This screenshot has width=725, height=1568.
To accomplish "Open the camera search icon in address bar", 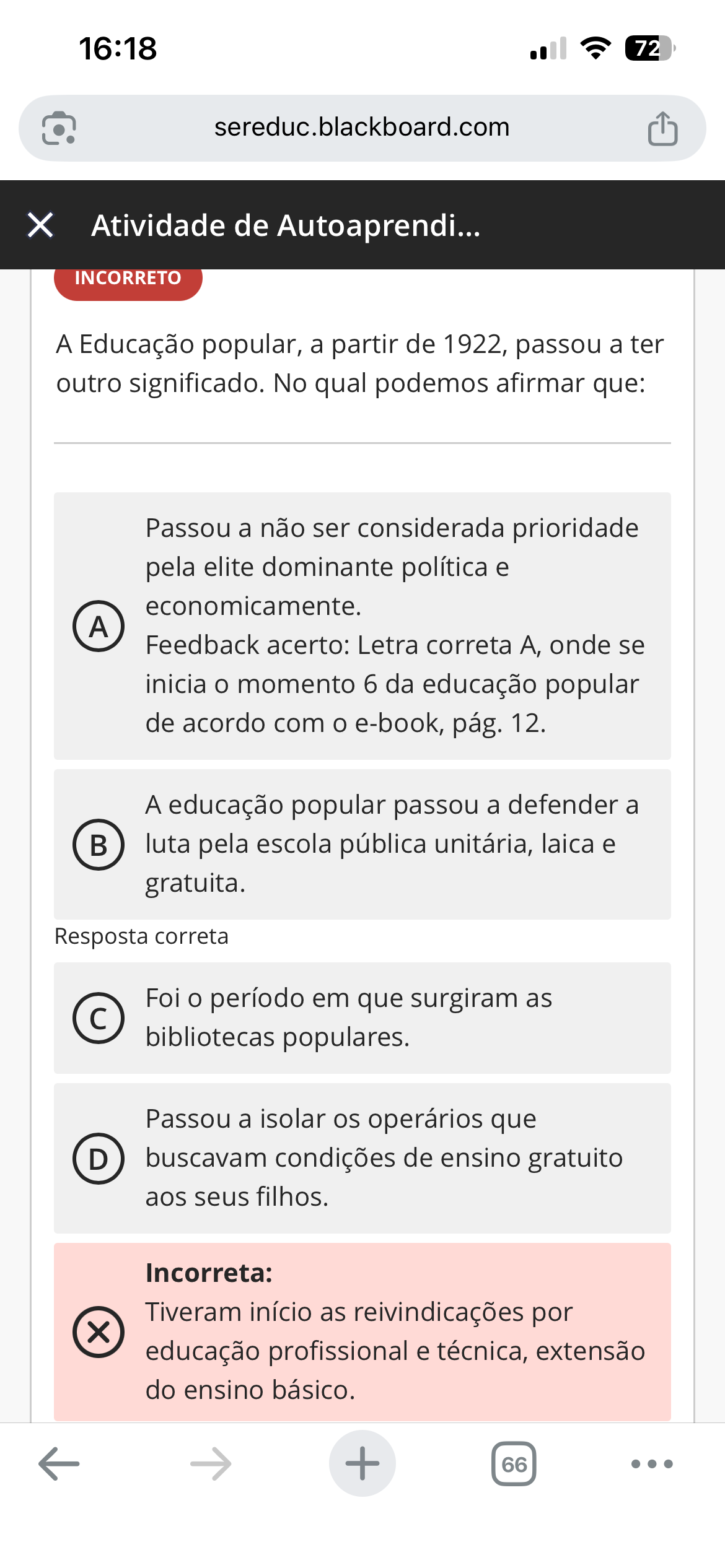I will pos(59,128).
